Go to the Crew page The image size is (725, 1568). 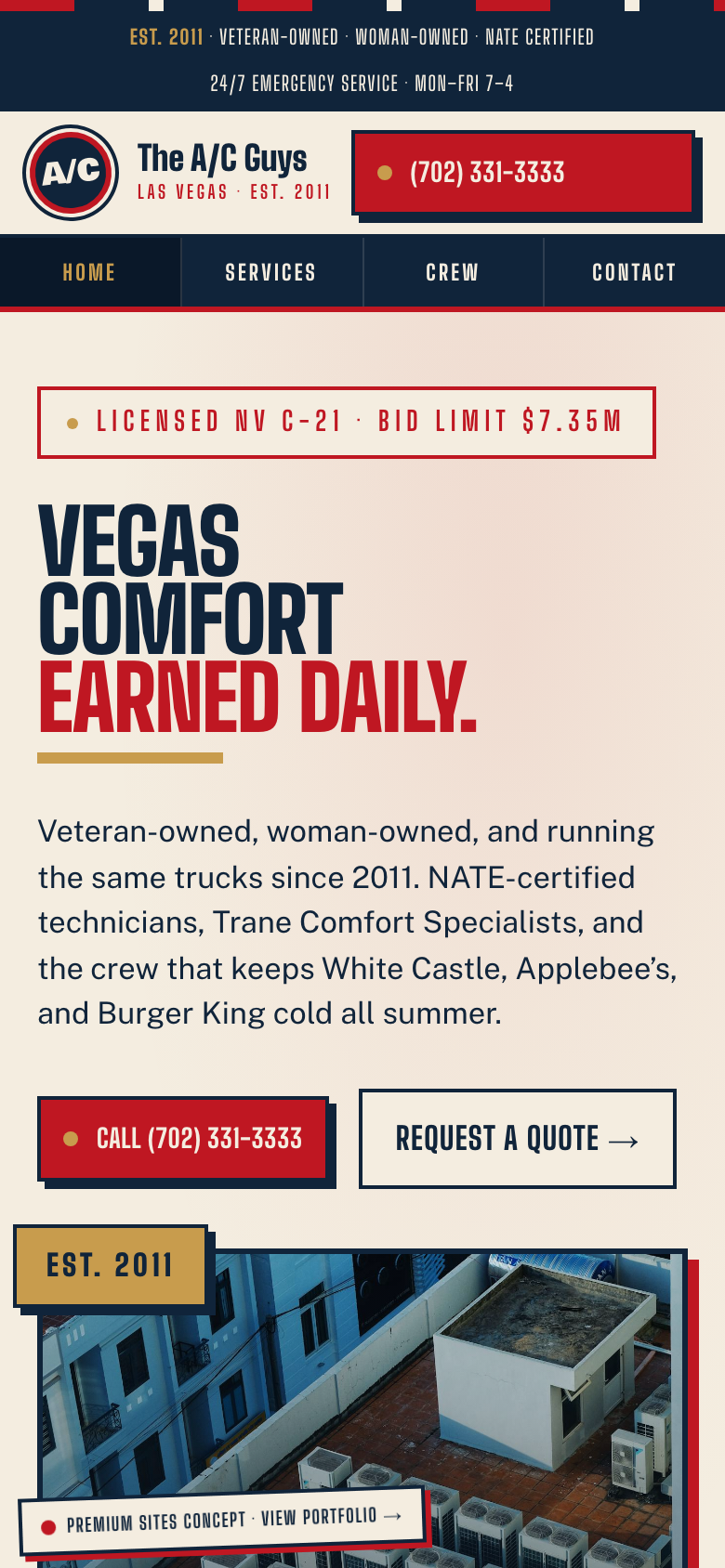point(452,272)
